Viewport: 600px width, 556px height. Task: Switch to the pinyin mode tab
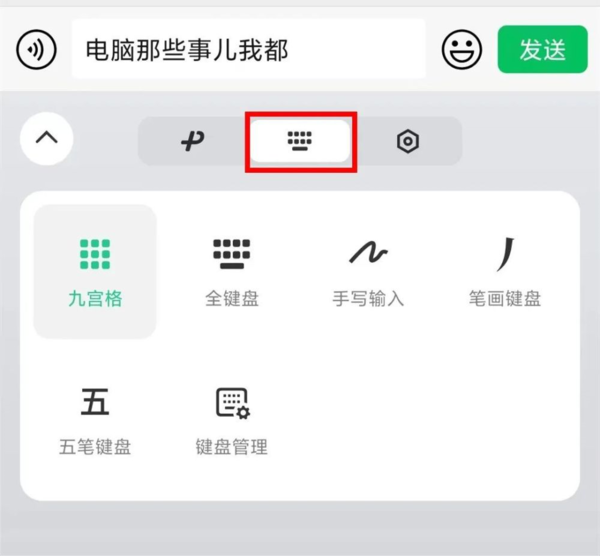tap(193, 142)
